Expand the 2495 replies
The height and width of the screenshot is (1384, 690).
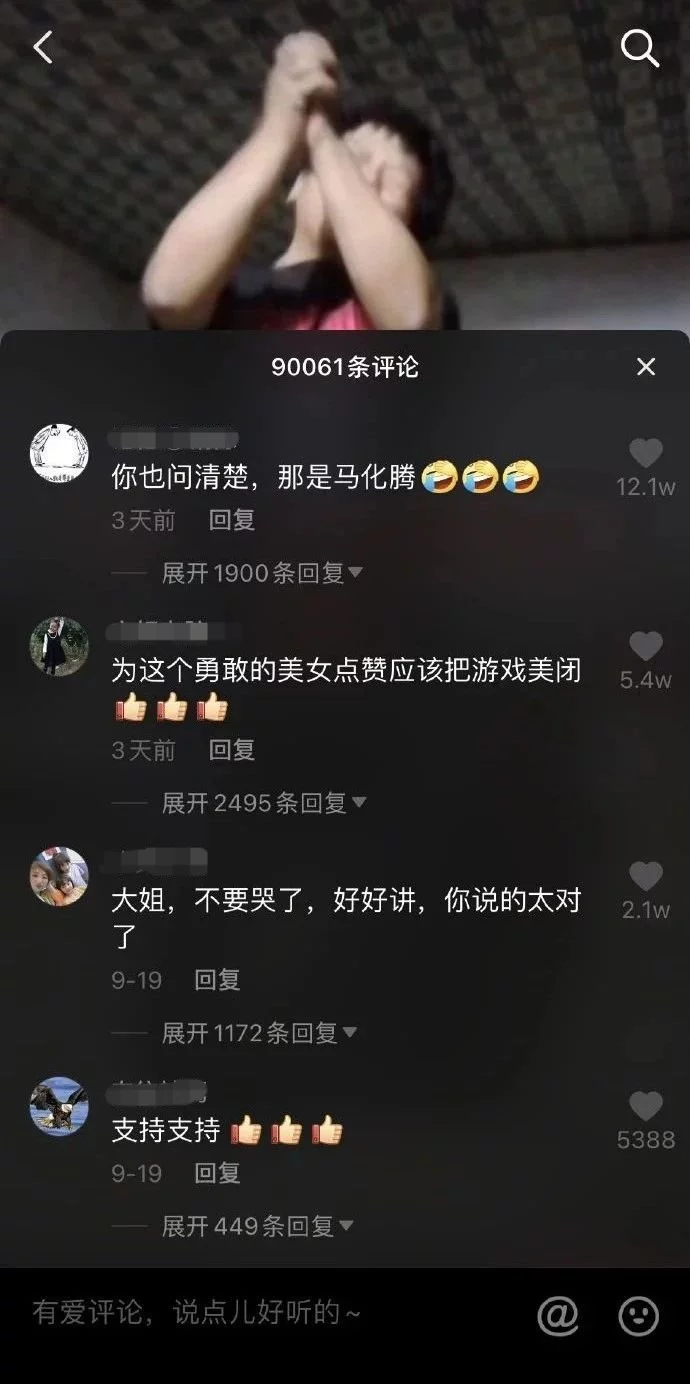264,802
